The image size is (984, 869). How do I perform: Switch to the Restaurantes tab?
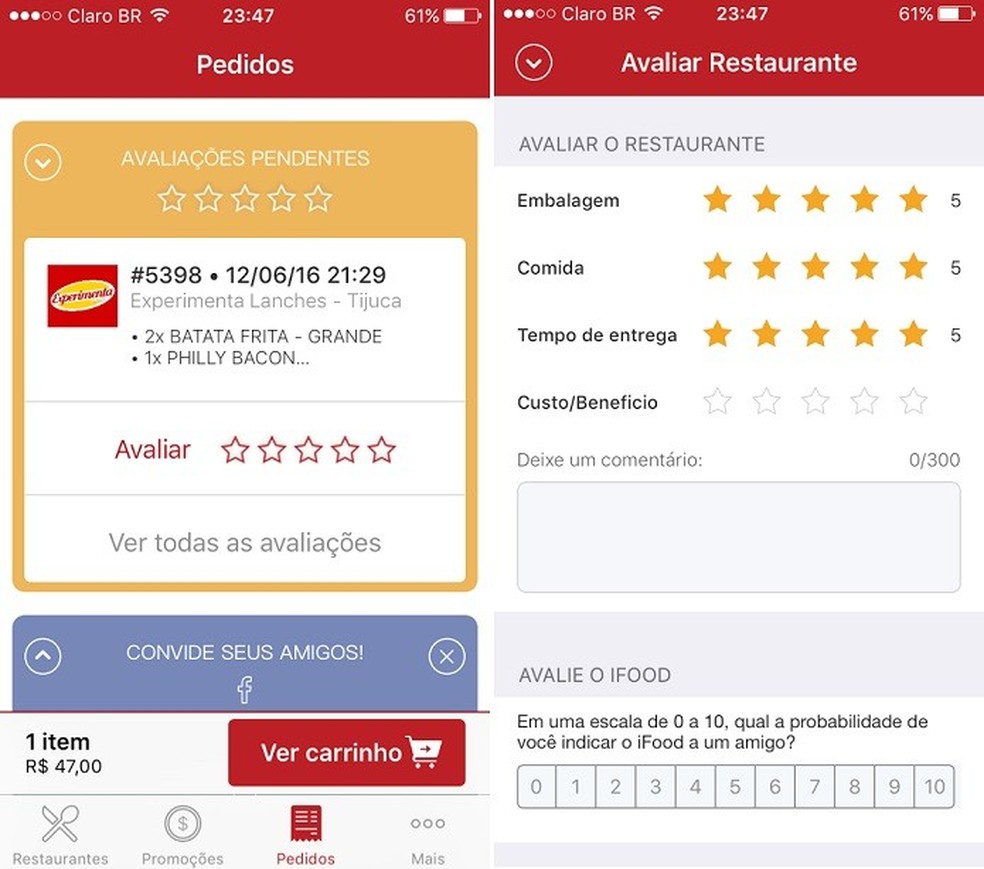point(60,836)
